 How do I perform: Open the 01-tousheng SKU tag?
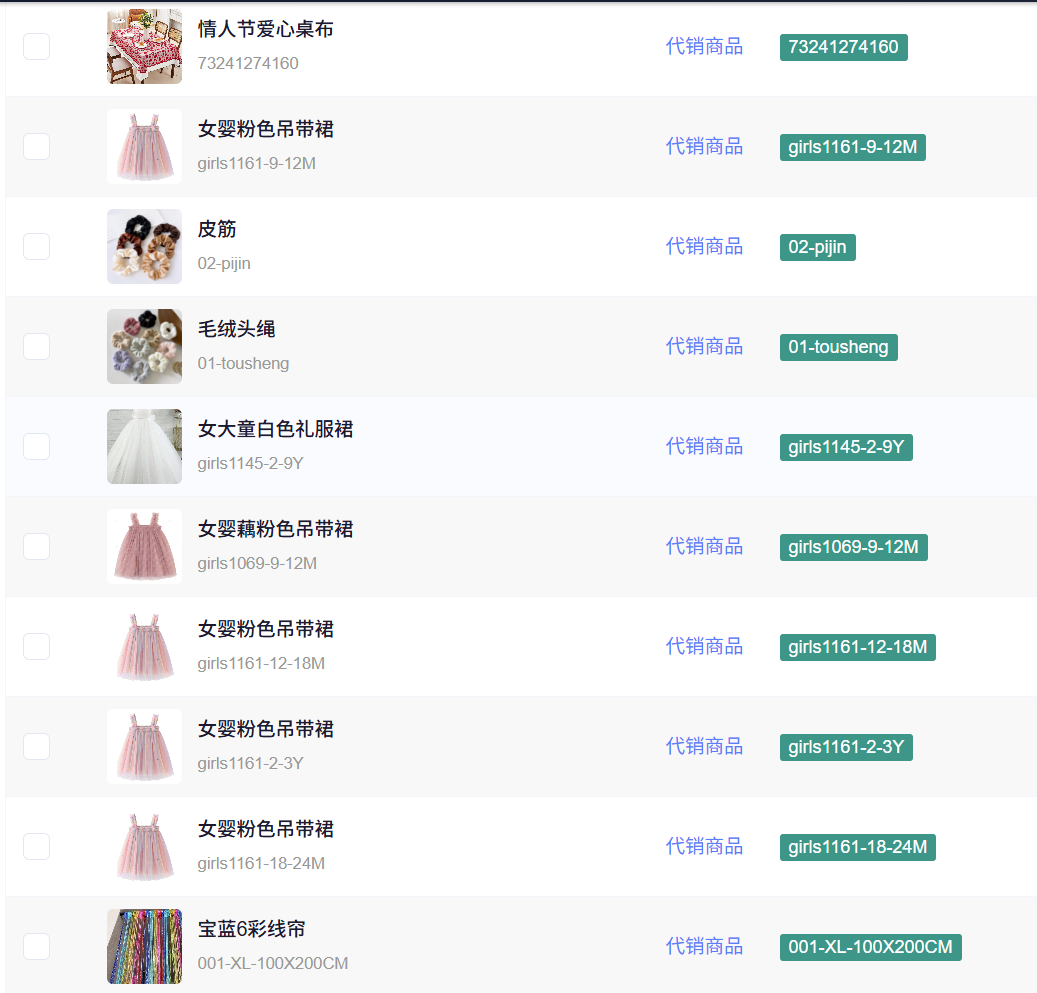(838, 347)
